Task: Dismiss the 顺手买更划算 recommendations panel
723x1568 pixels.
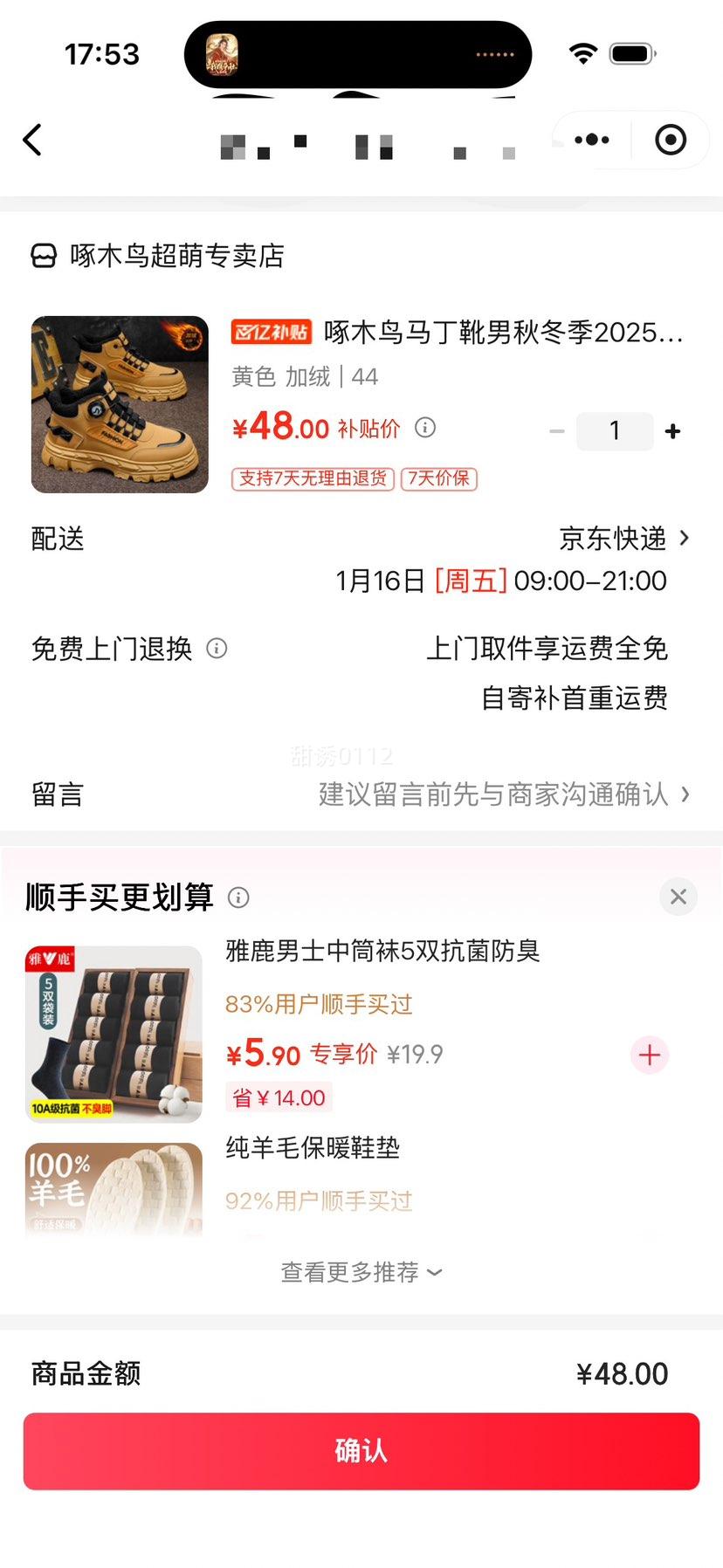Action: tap(678, 897)
